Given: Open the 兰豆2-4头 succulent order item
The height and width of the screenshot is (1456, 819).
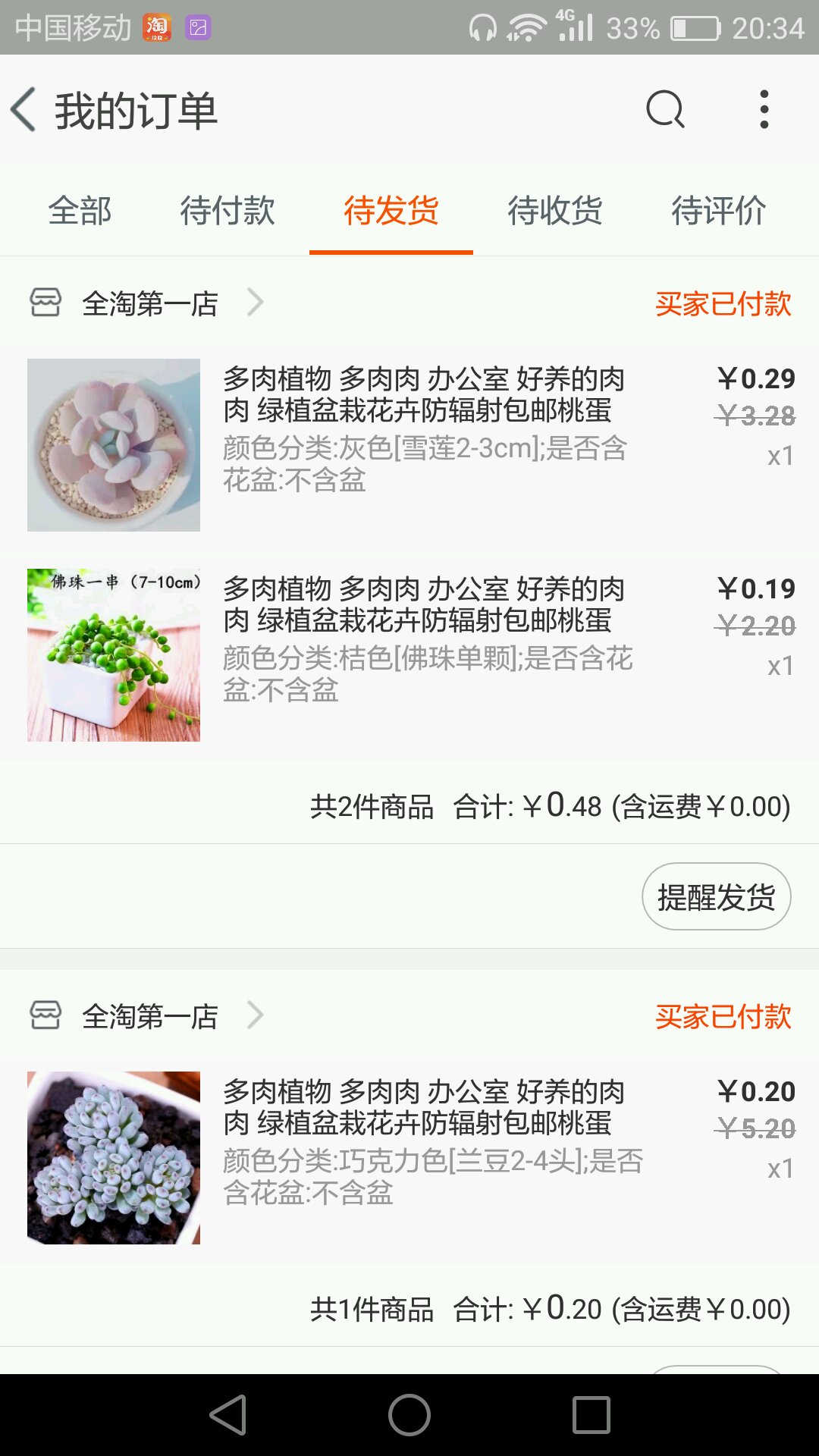Looking at the screenshot, I should 409,1159.
